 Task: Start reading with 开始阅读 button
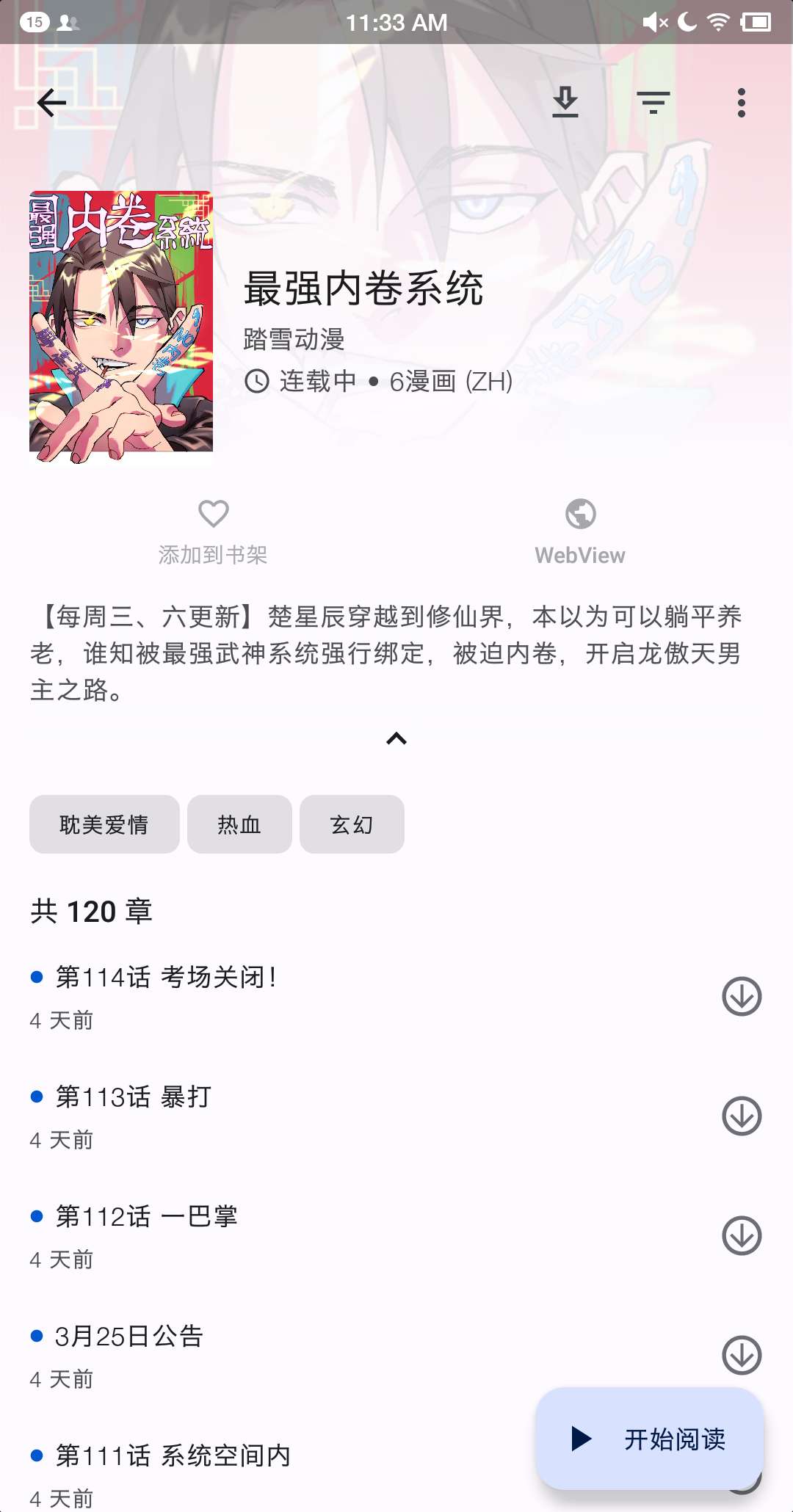point(650,1439)
